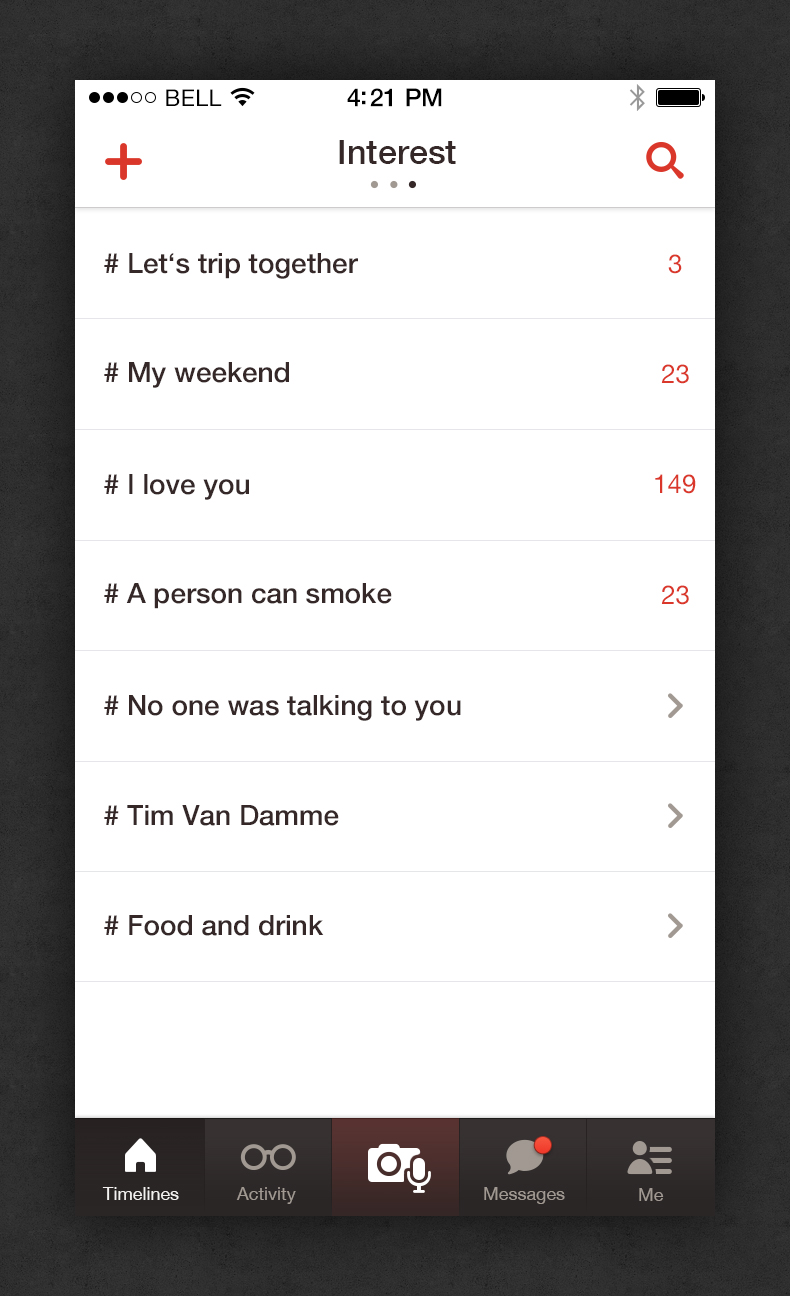Screen dimensions: 790x1296
Task: Open the Me profile tab
Action: [x=650, y=1168]
